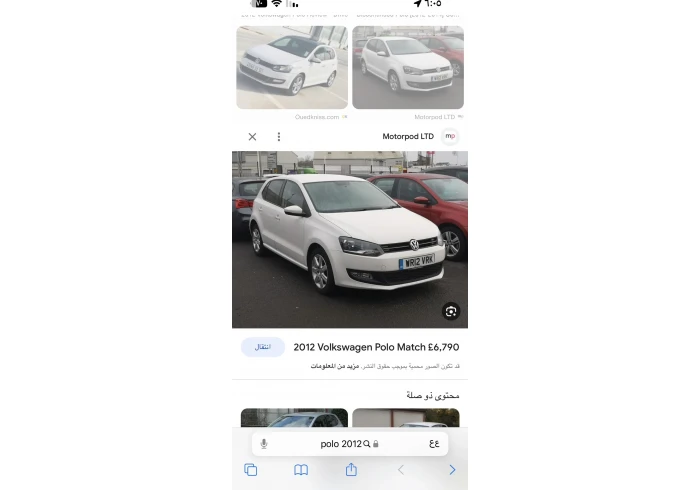Image resolution: width=700 pixels, height=490 pixels.
Task: Close the image preview panel
Action: point(252,137)
